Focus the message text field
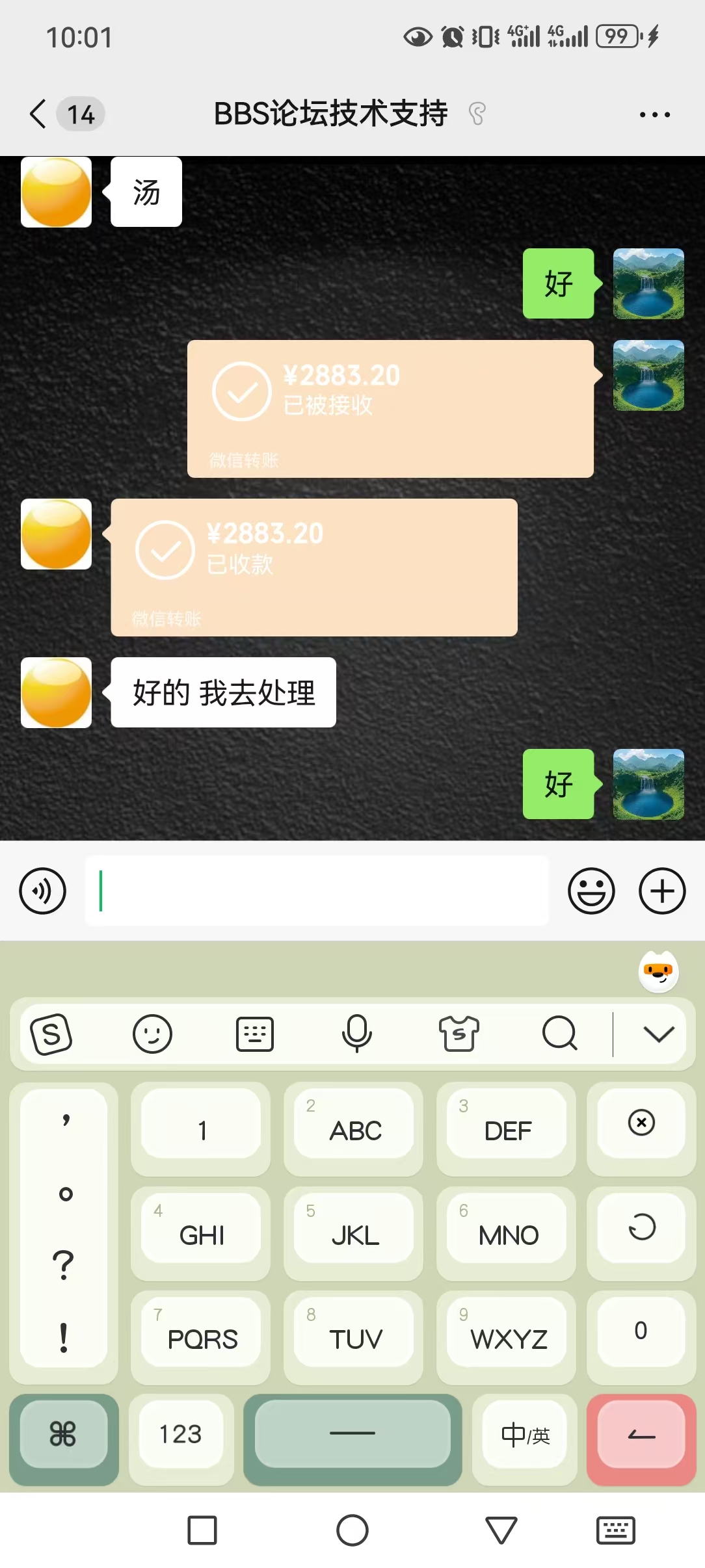Image resolution: width=705 pixels, height=1568 pixels. [x=317, y=891]
